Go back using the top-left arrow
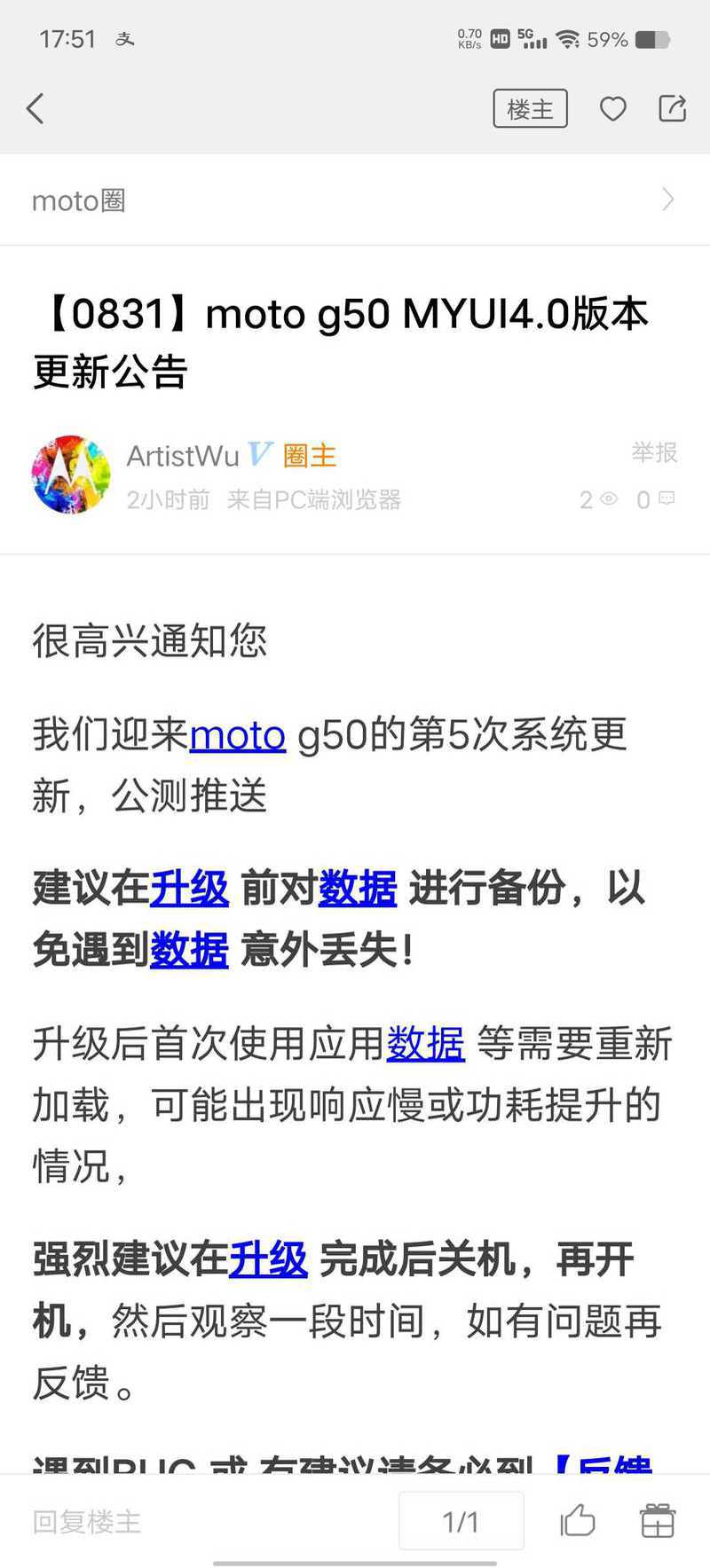This screenshot has width=710, height=1568. point(35,109)
